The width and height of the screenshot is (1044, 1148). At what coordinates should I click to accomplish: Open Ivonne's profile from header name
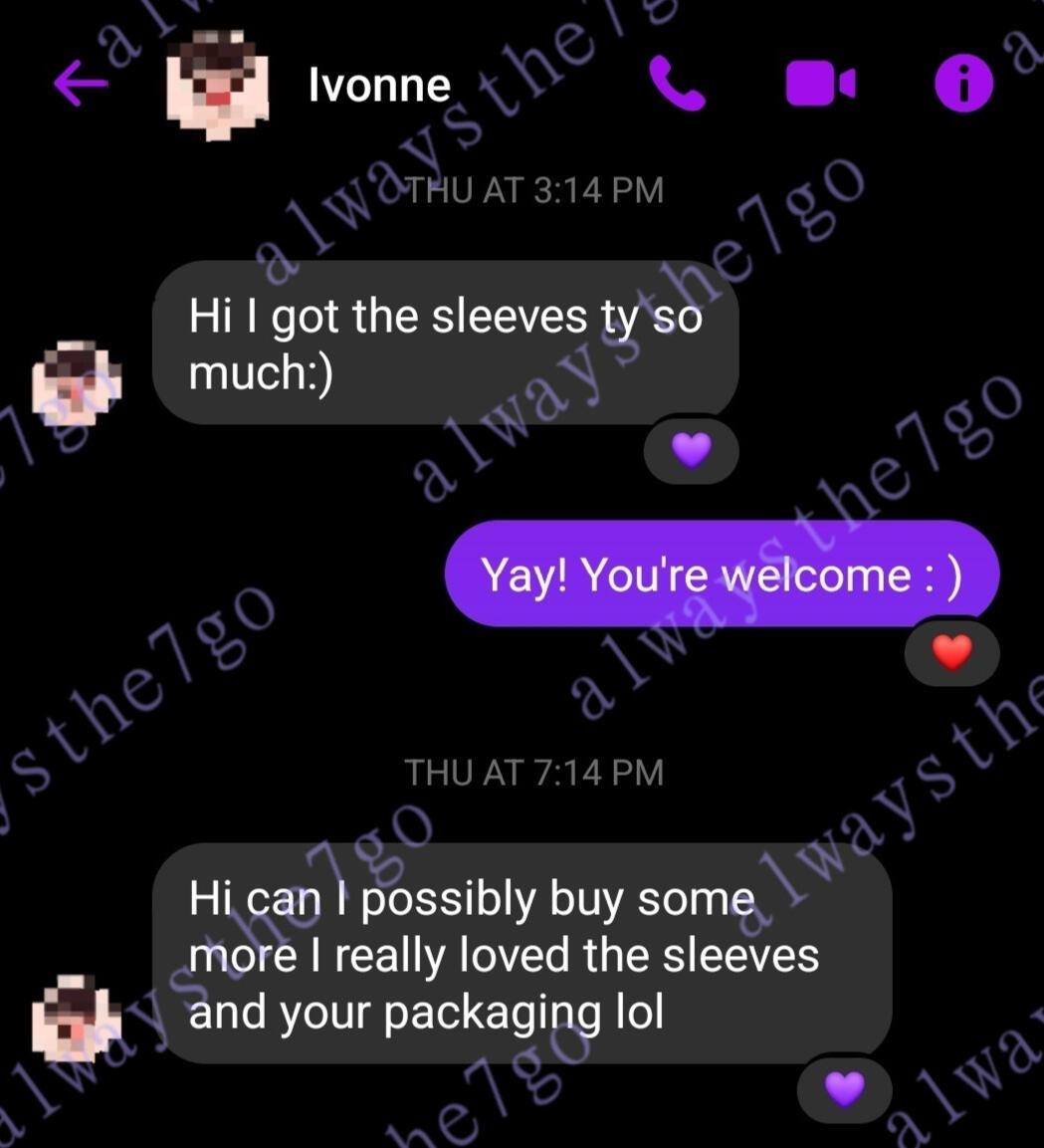tap(379, 86)
